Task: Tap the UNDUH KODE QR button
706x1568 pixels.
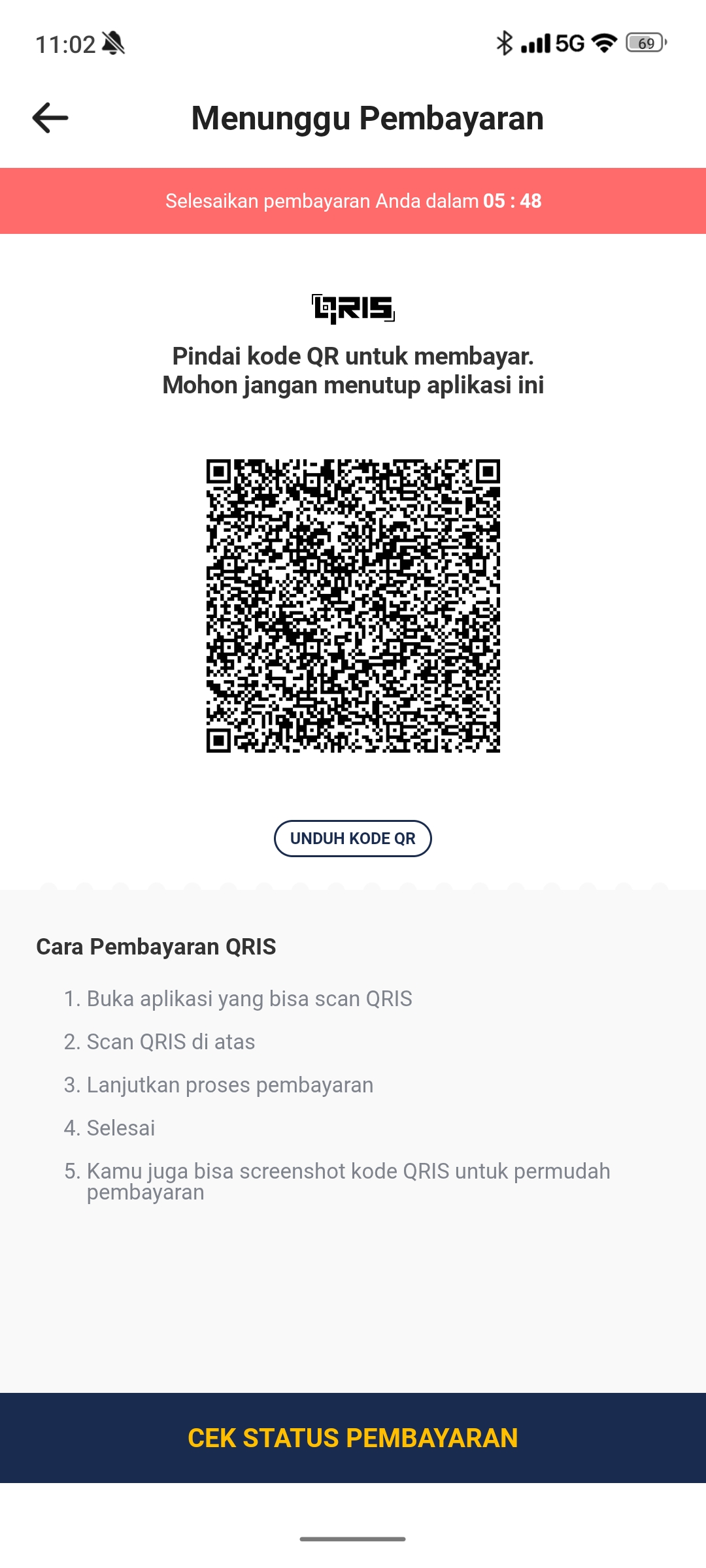Action: pyautogui.click(x=352, y=838)
